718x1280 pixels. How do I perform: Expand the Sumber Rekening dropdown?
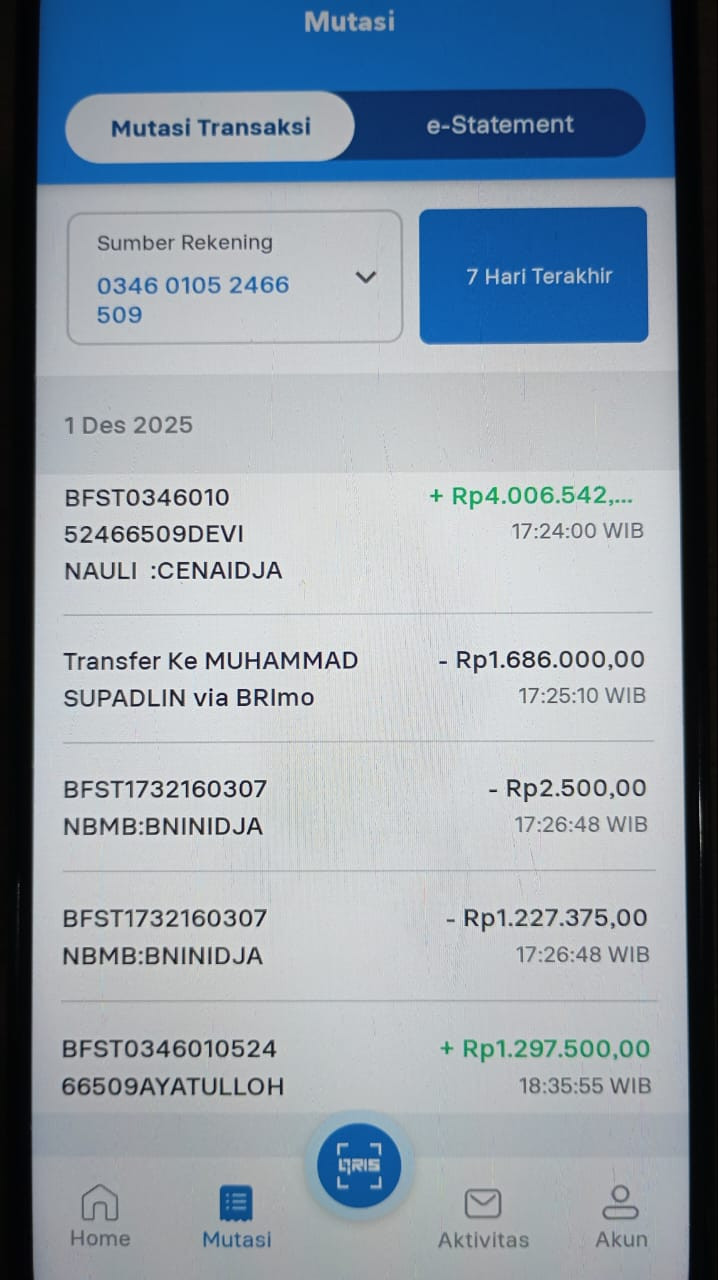point(365,277)
